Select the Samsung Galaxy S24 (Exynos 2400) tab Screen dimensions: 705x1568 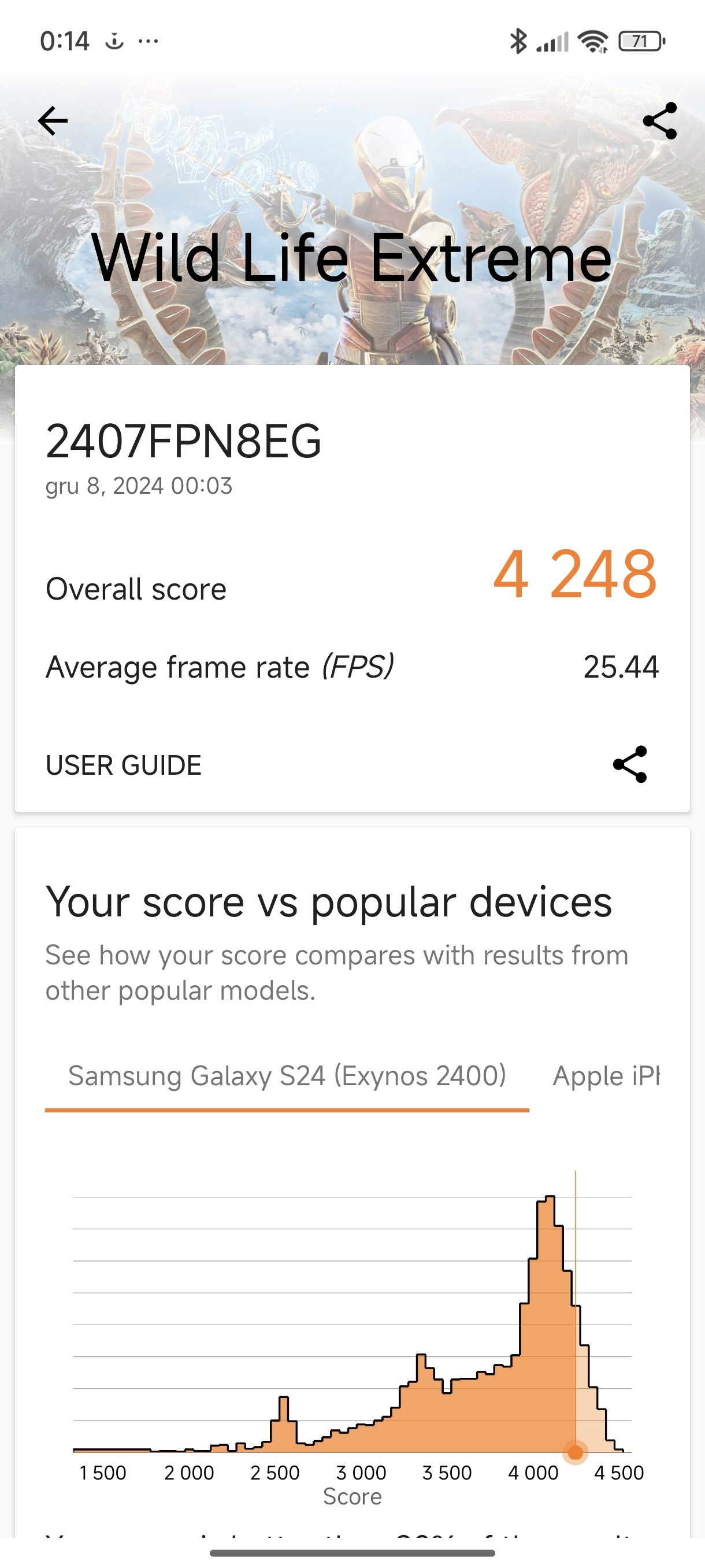287,1076
